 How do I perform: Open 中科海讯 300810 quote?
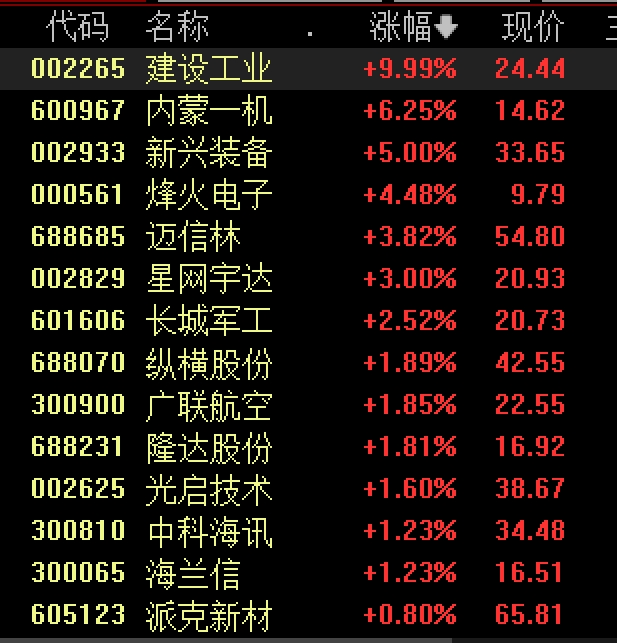tap(208, 531)
